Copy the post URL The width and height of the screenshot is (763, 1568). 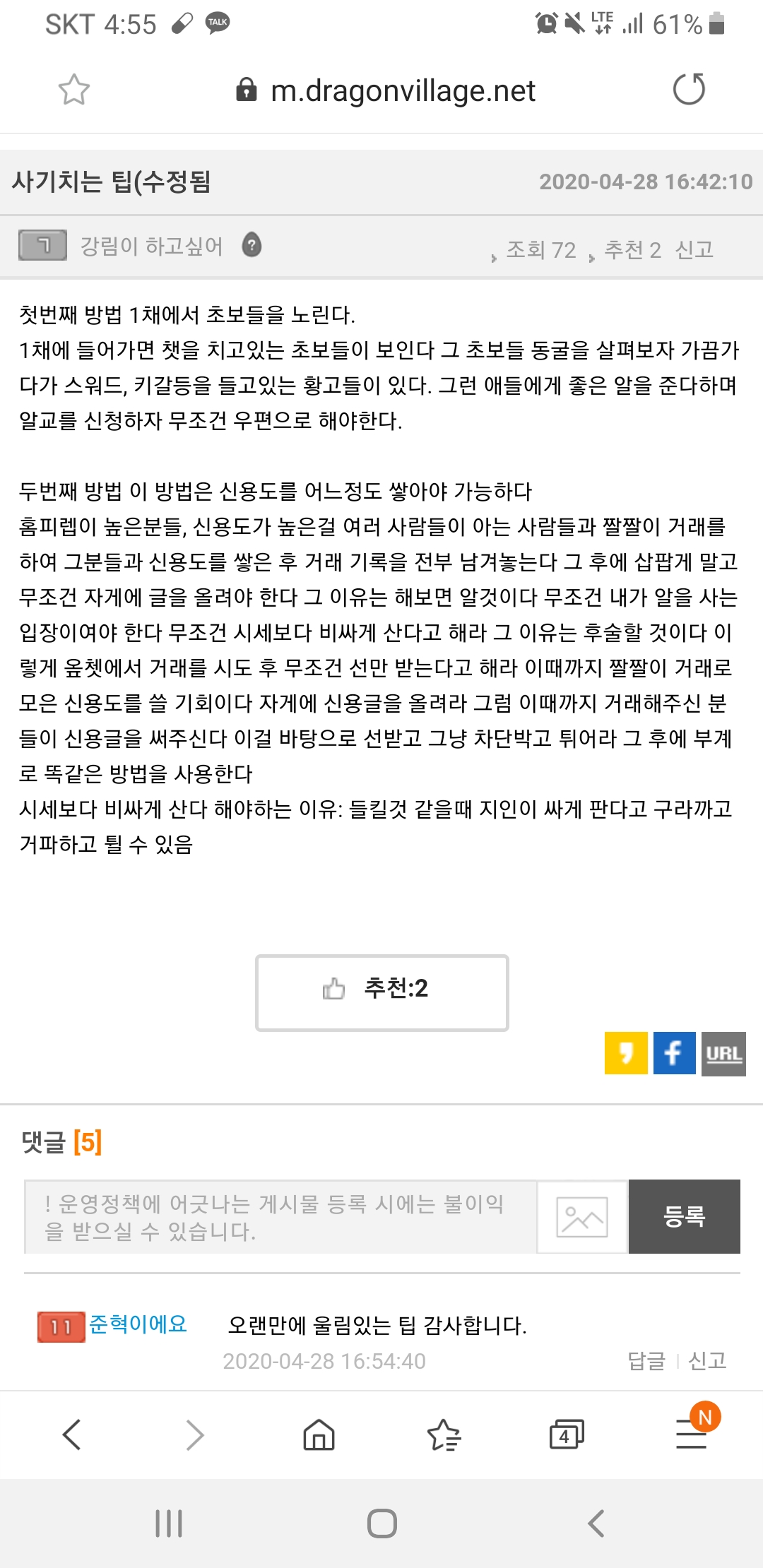[x=723, y=1053]
